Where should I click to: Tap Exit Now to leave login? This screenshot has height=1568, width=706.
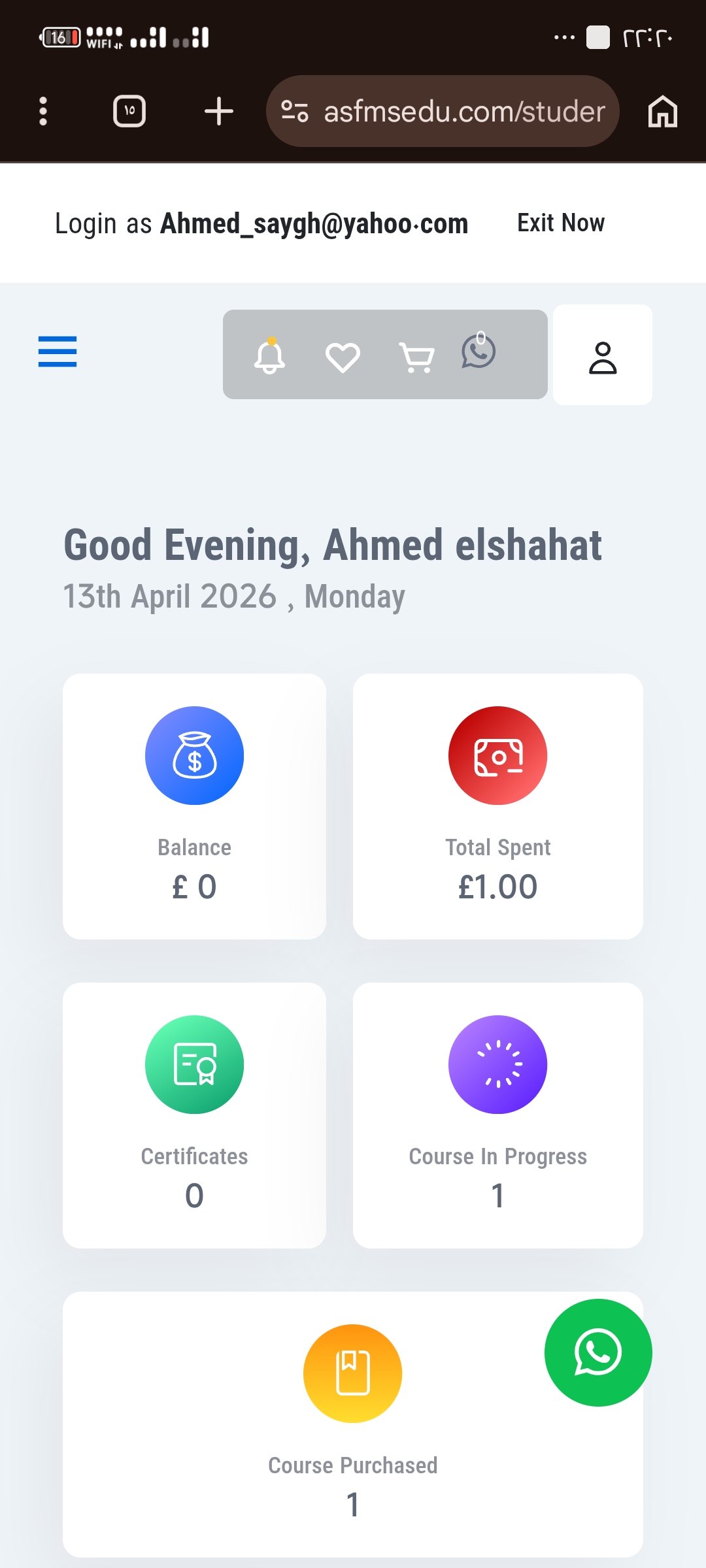click(x=561, y=223)
